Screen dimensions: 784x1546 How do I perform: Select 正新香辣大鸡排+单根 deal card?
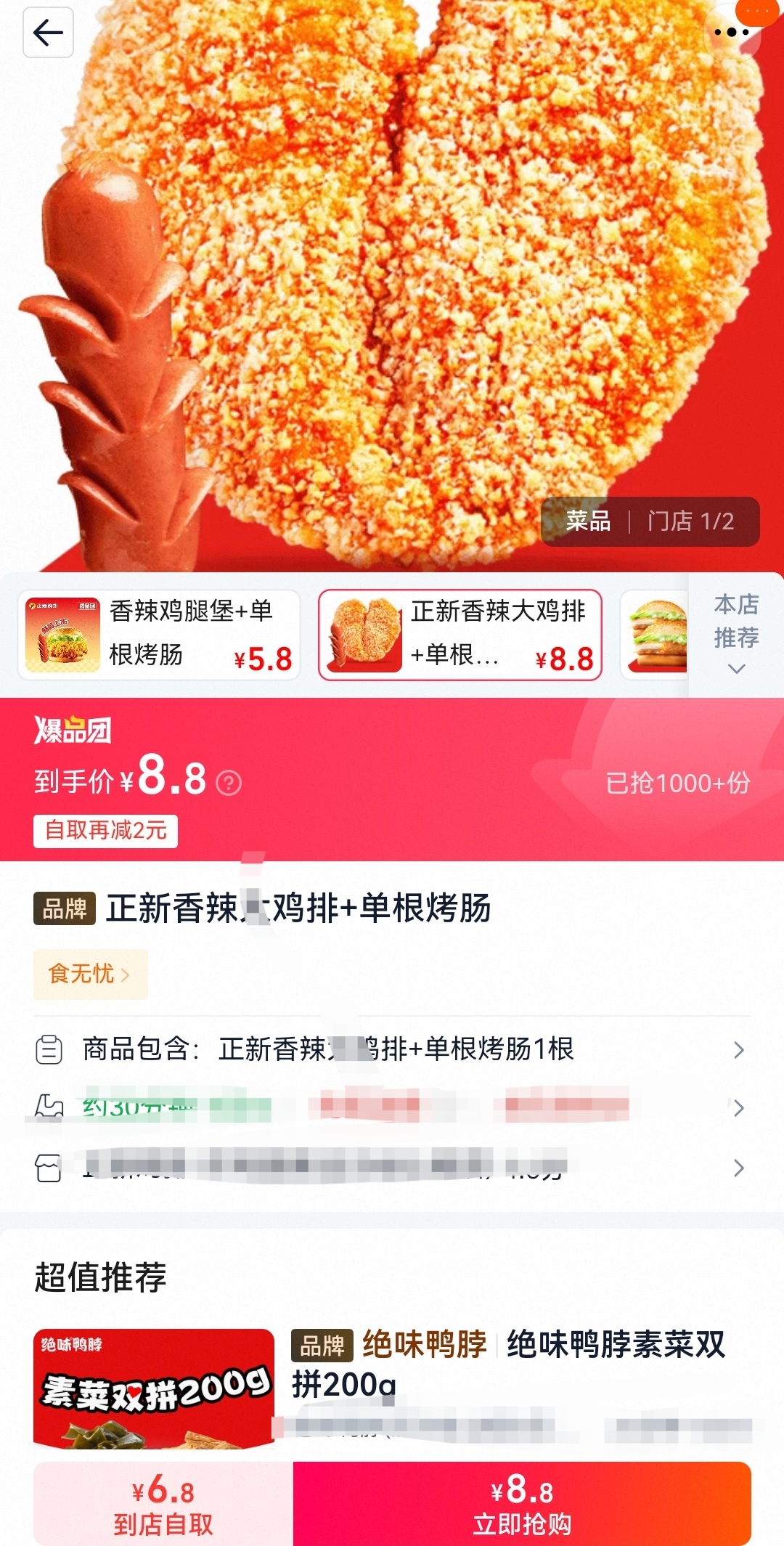click(460, 635)
